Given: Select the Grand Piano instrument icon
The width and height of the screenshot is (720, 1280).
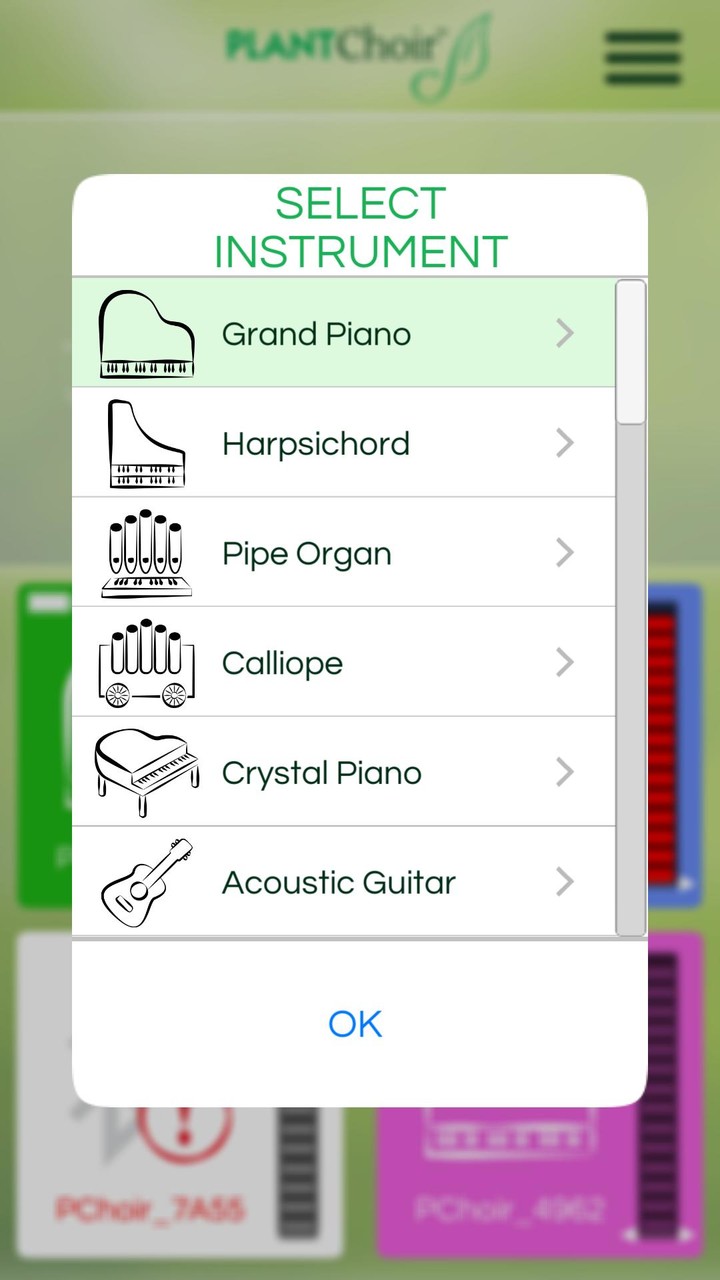Looking at the screenshot, I should point(146,333).
